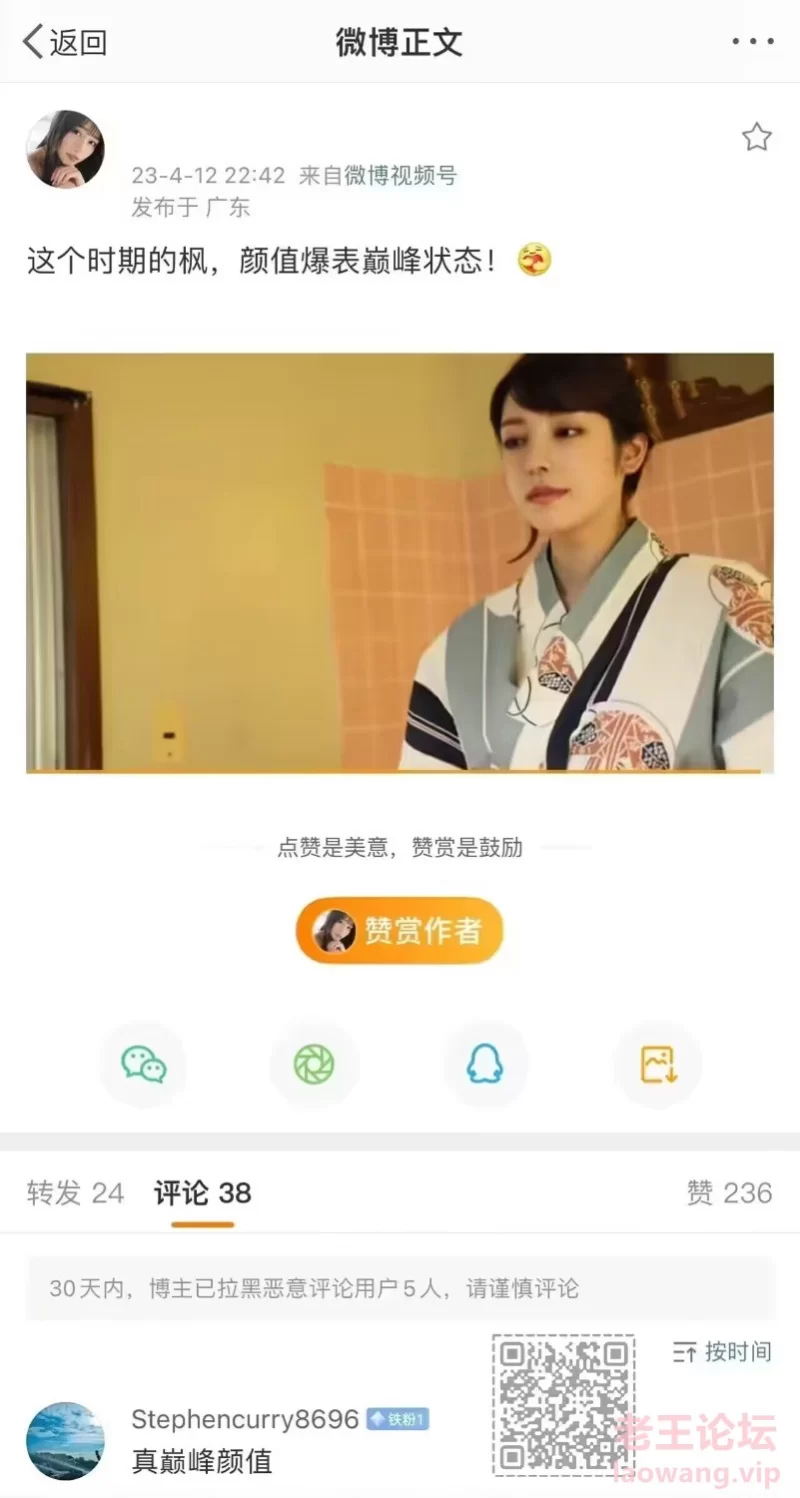Share the post to QQ
Image resolution: width=800 pixels, height=1498 pixels.
coord(485,1065)
